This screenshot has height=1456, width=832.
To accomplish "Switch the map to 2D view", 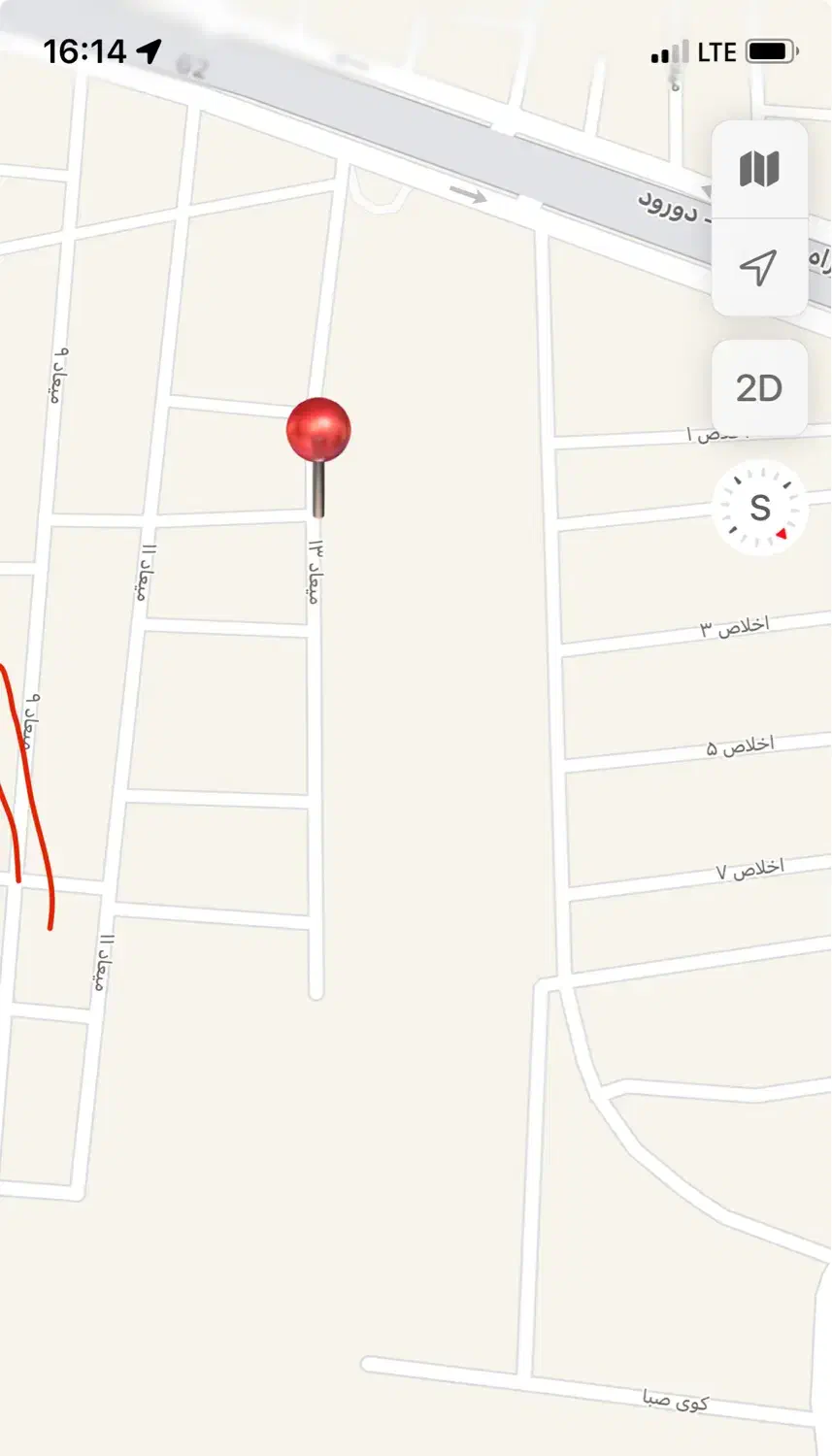I will 759,388.
